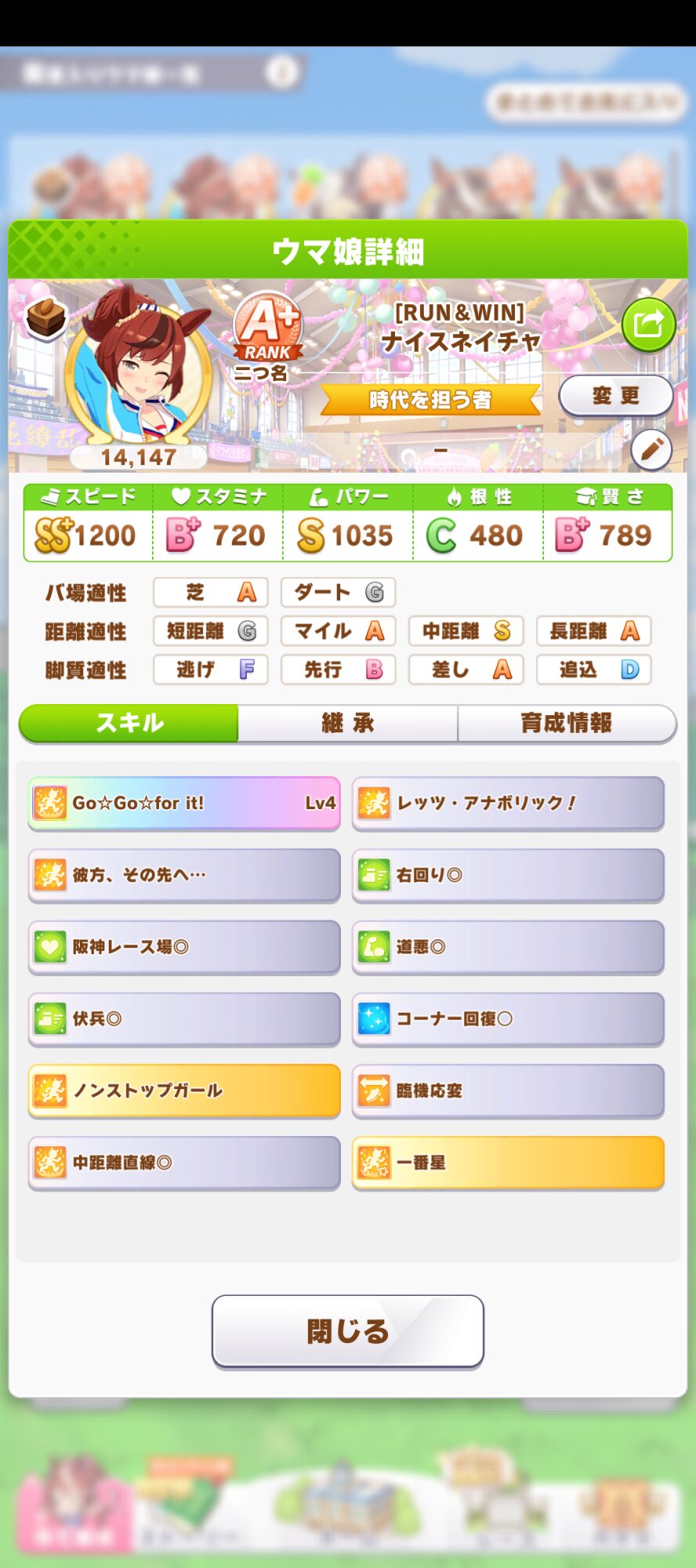The width and height of the screenshot is (696, 1568).
Task: Open the 道悪◎ skill
Action: [508, 947]
